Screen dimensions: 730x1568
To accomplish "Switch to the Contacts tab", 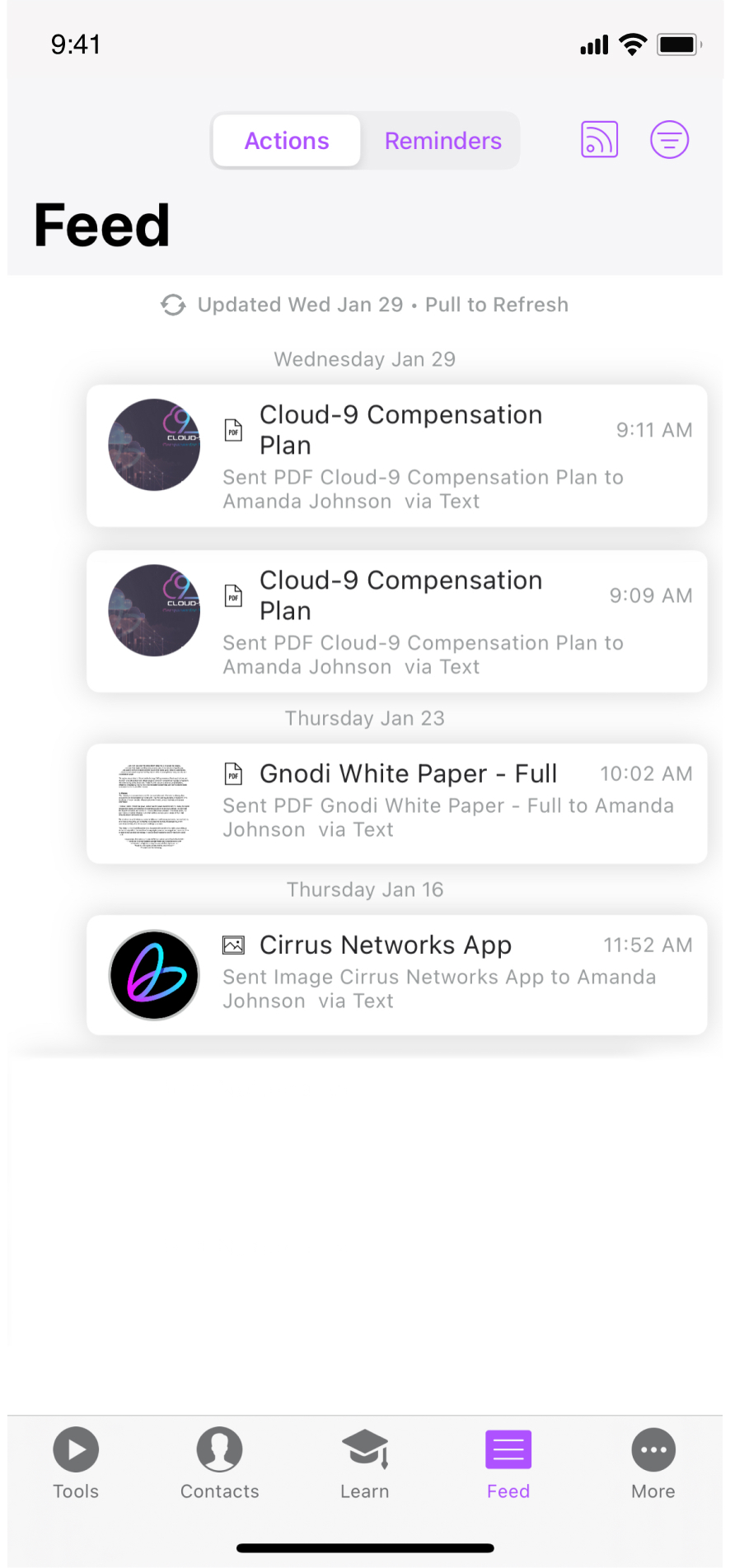I will (x=219, y=1463).
